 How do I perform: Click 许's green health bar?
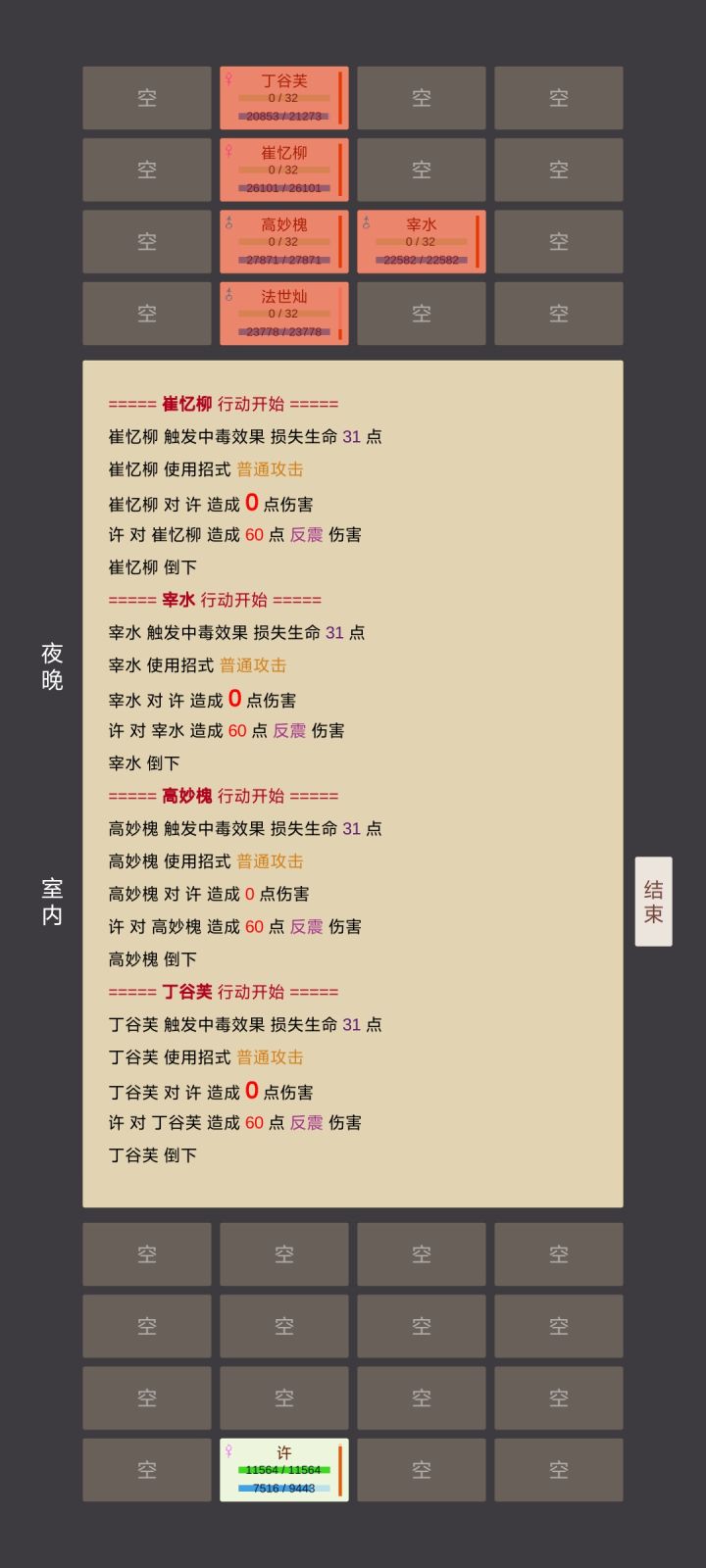[283, 1466]
